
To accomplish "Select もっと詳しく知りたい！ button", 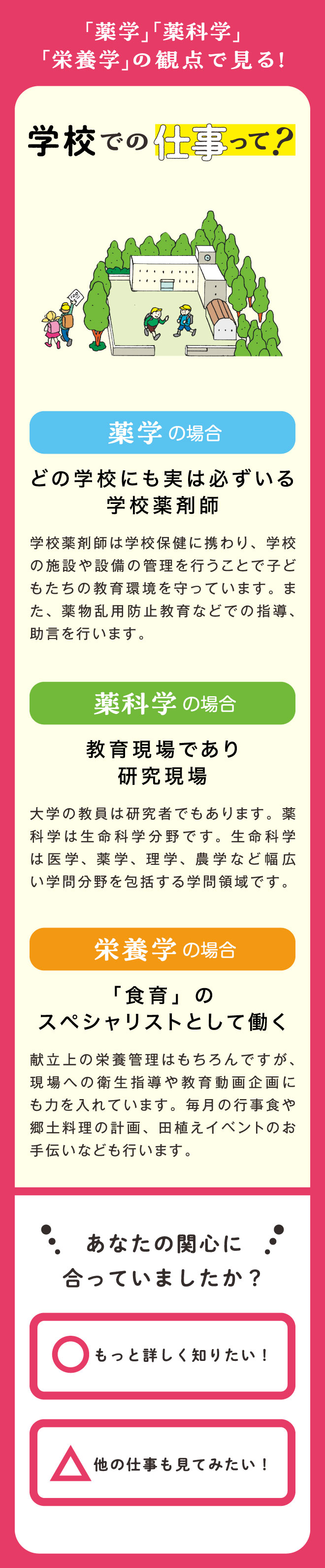I will pos(162,1354).
